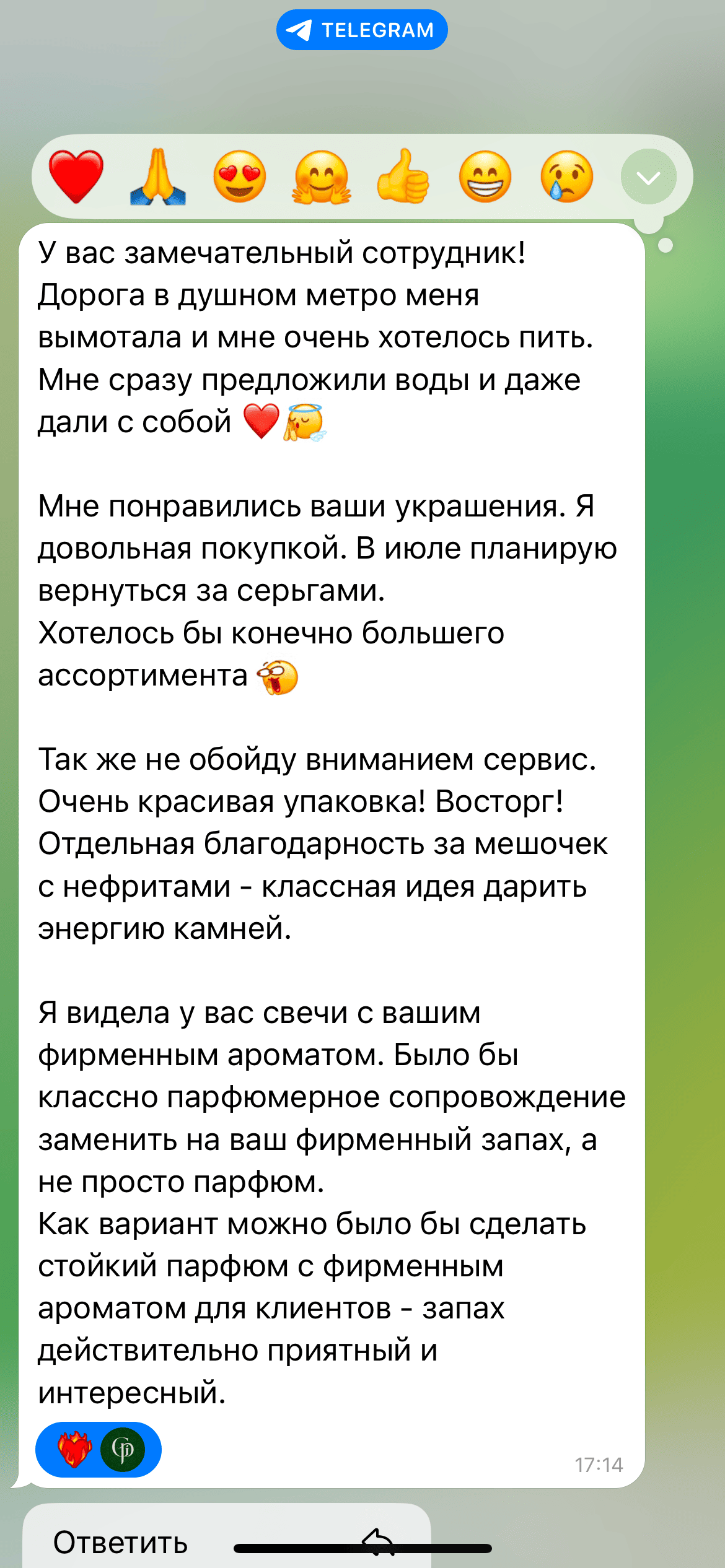React with the red heart emoji
725x1568 pixels.
[76, 177]
